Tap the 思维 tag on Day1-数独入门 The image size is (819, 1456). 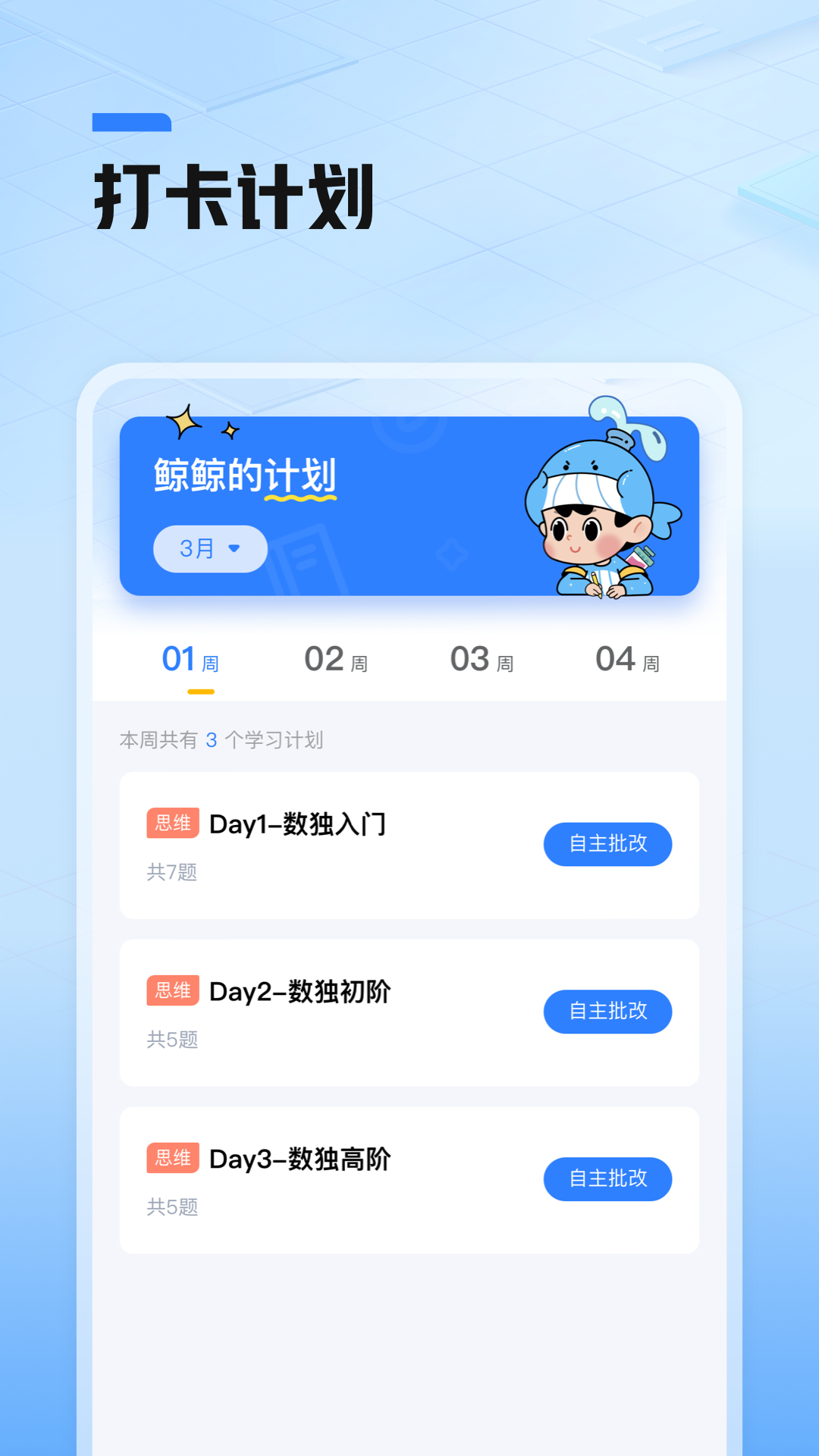click(172, 824)
